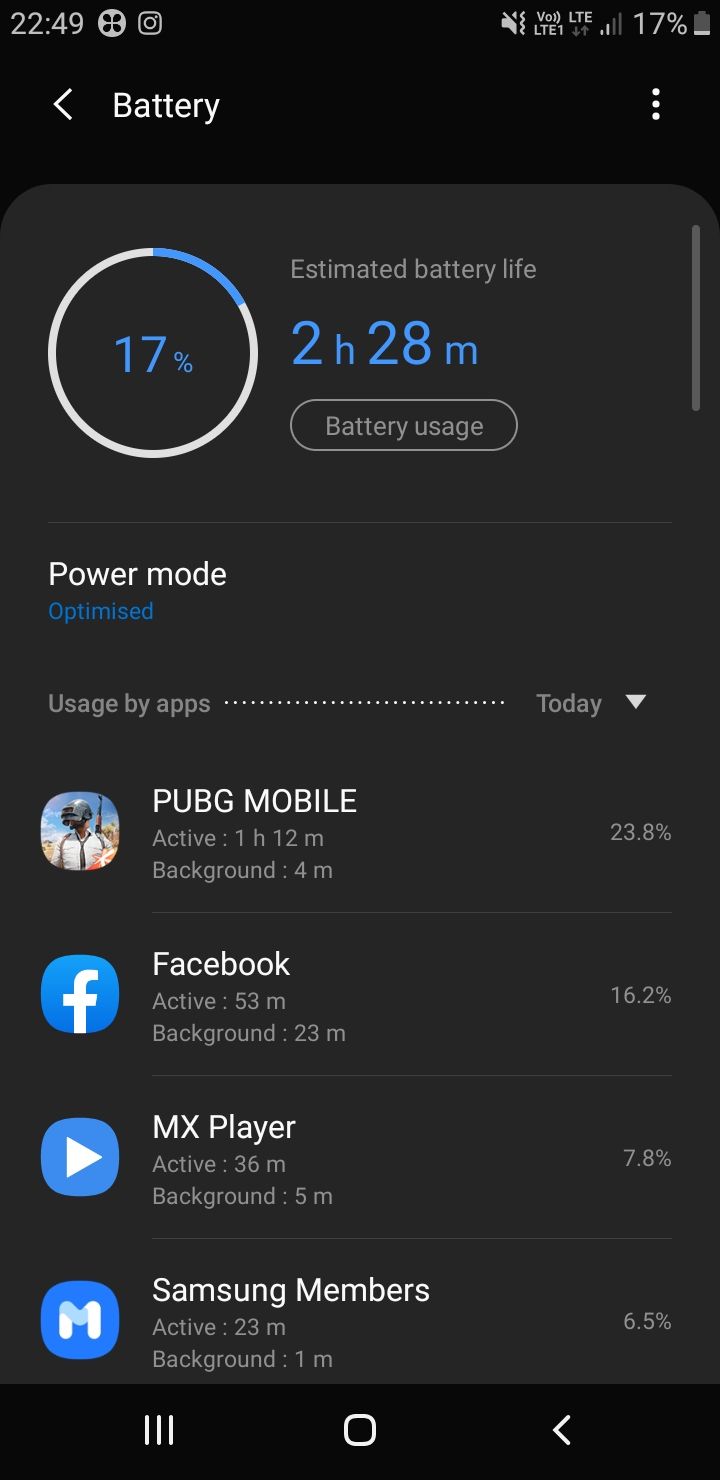Go to home screen via navigation bar
The width and height of the screenshot is (720, 1480).
click(360, 1430)
